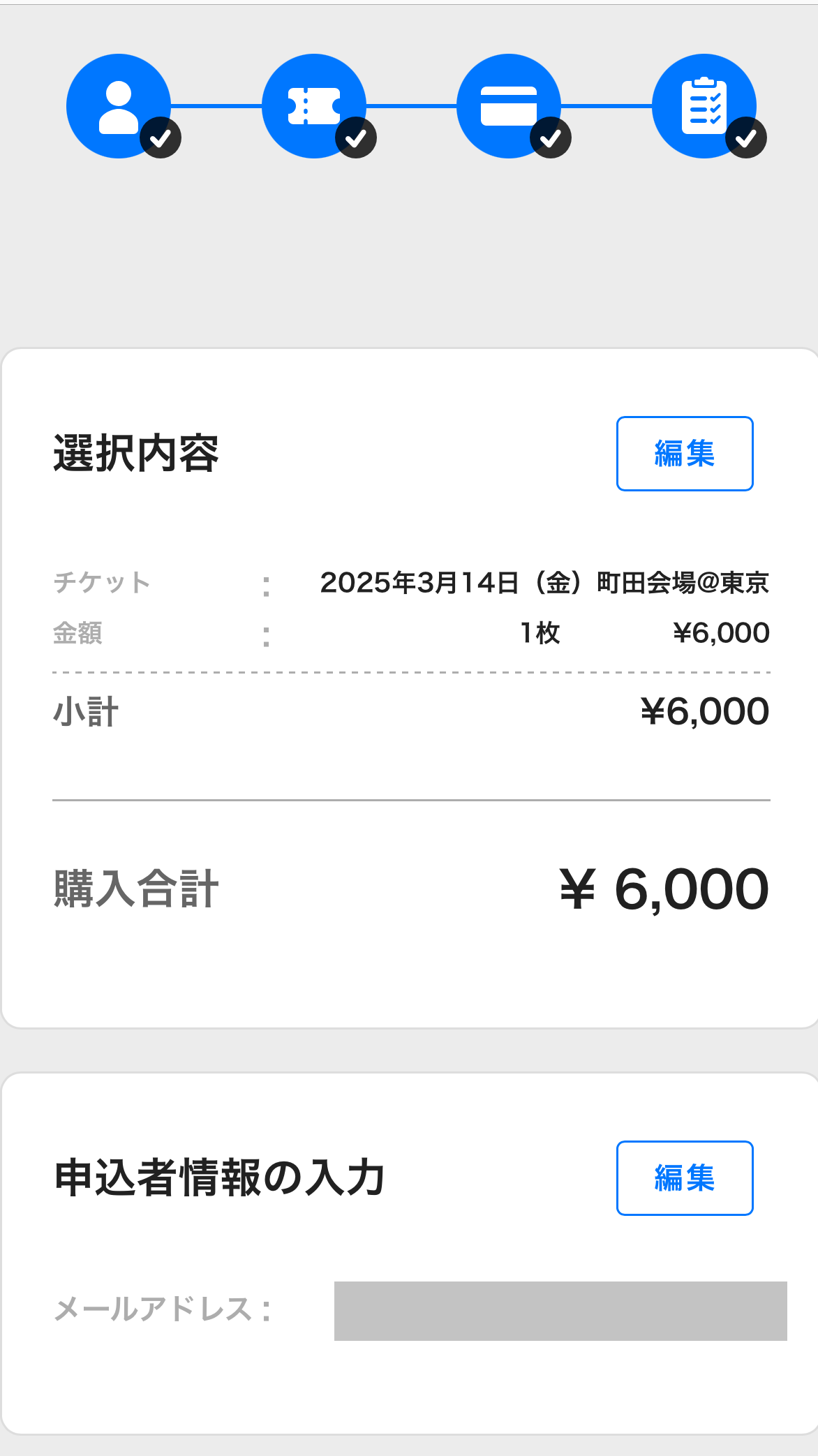Edit the 選択内容 selection section
This screenshot has height=1456, width=818.
[685, 454]
